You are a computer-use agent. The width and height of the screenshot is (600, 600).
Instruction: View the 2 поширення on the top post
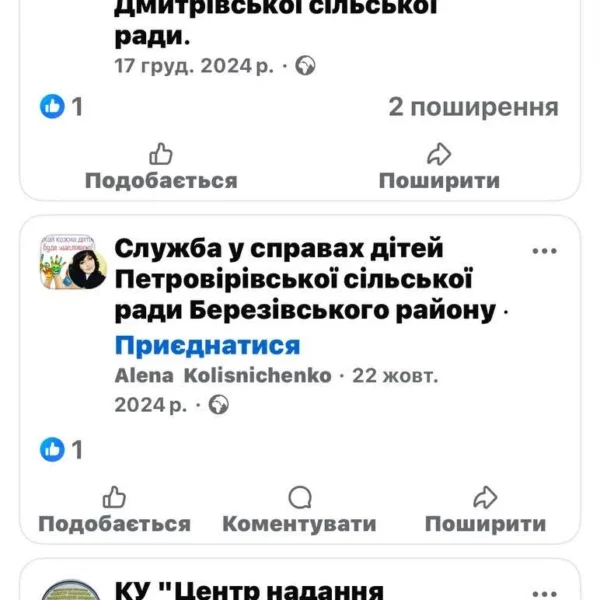(x=473, y=107)
